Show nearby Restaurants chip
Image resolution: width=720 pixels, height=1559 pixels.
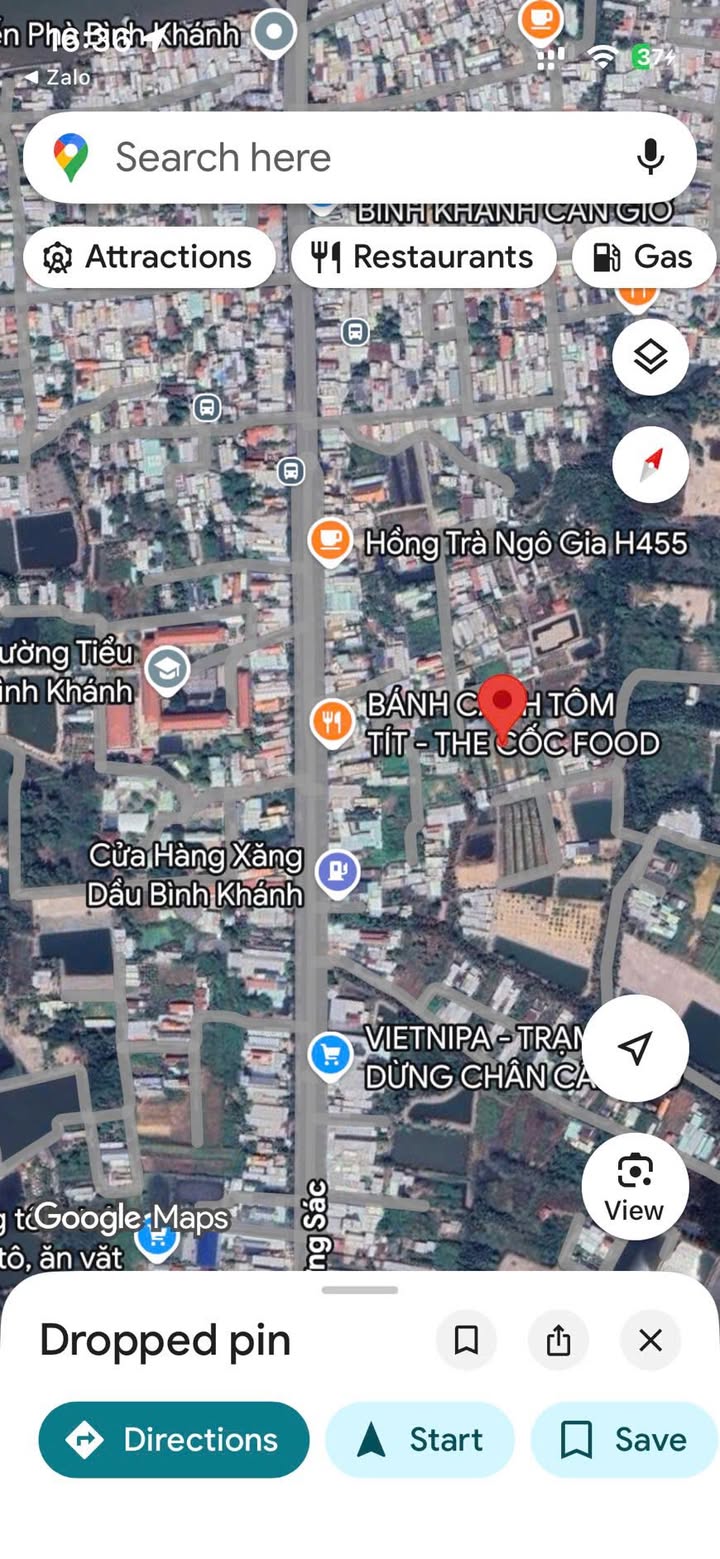423,257
